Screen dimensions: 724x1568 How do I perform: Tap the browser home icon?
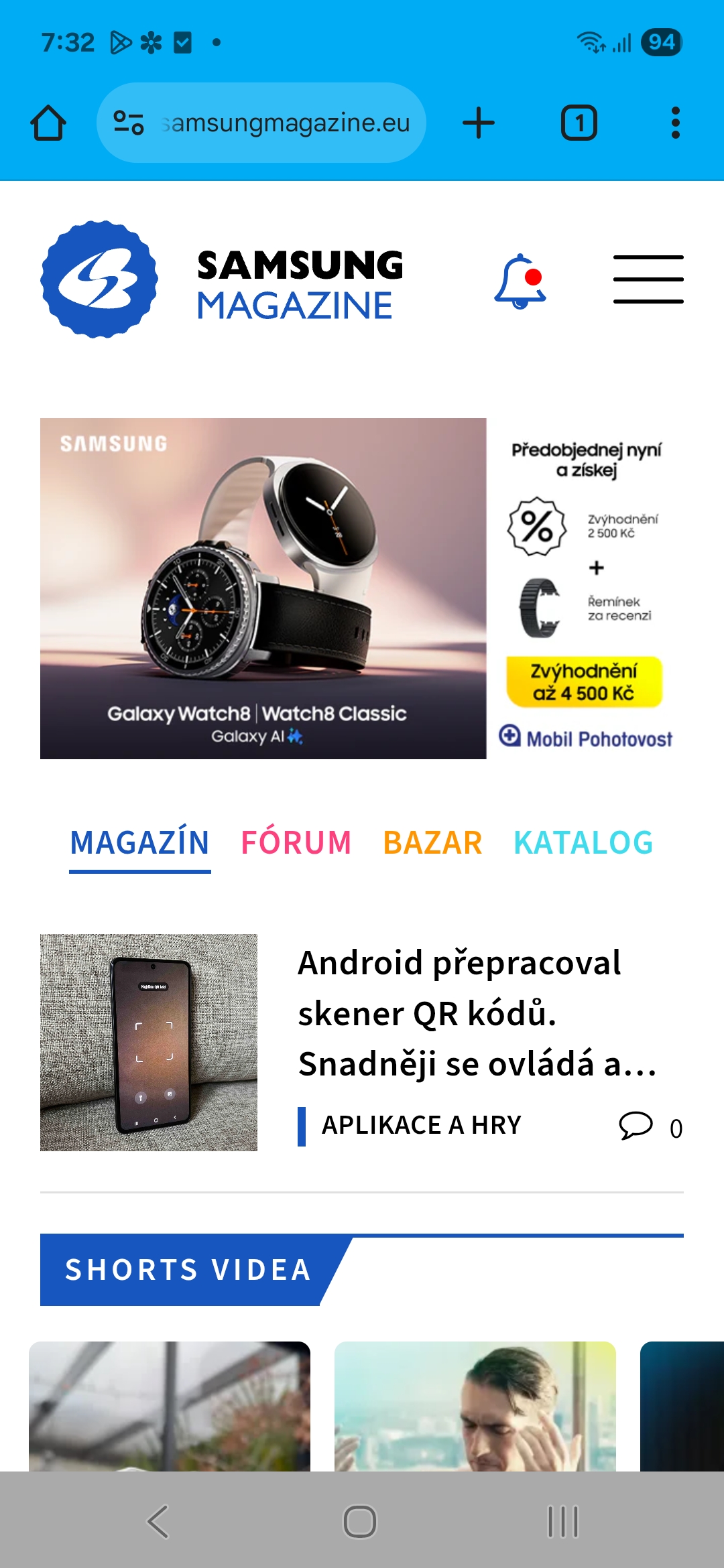[48, 123]
